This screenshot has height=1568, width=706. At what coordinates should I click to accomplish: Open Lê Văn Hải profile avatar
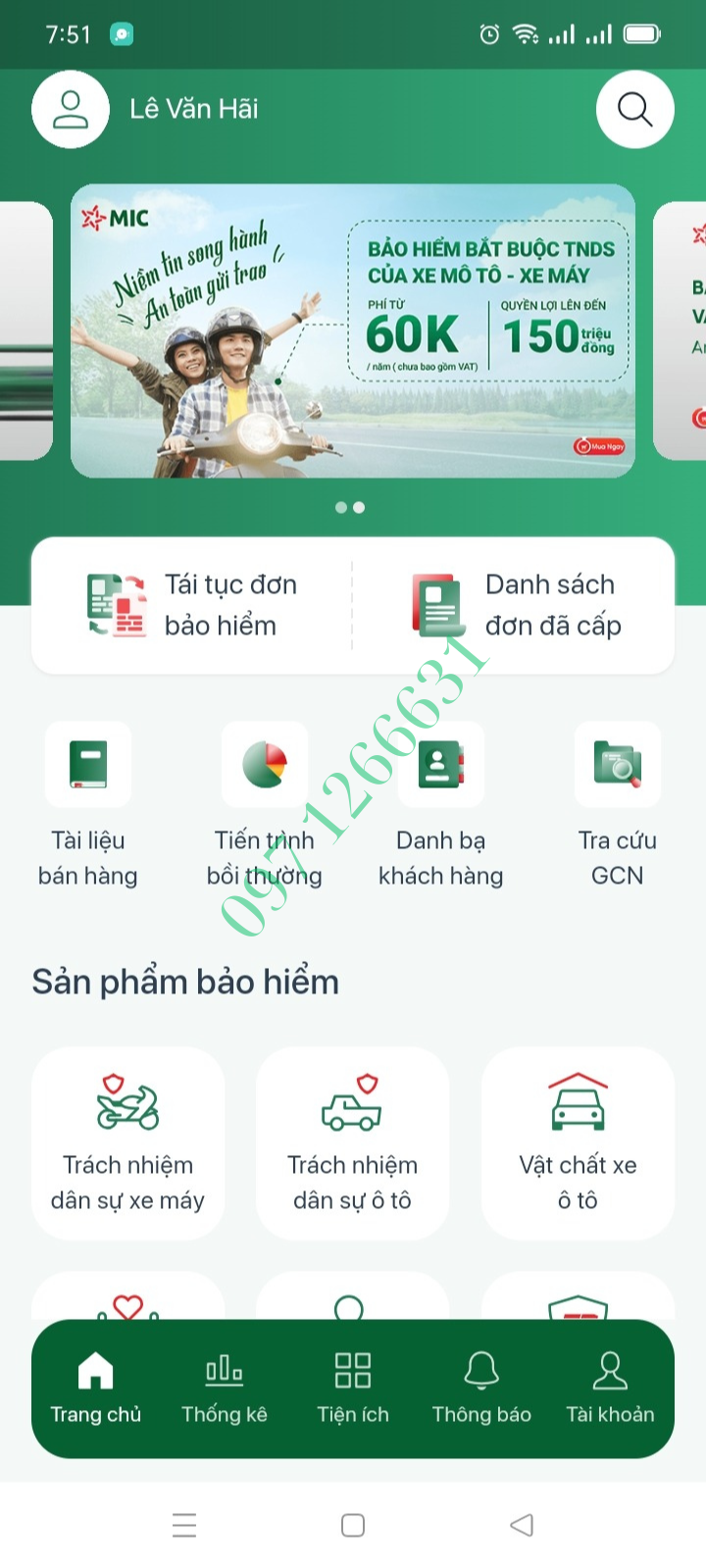coord(71,109)
